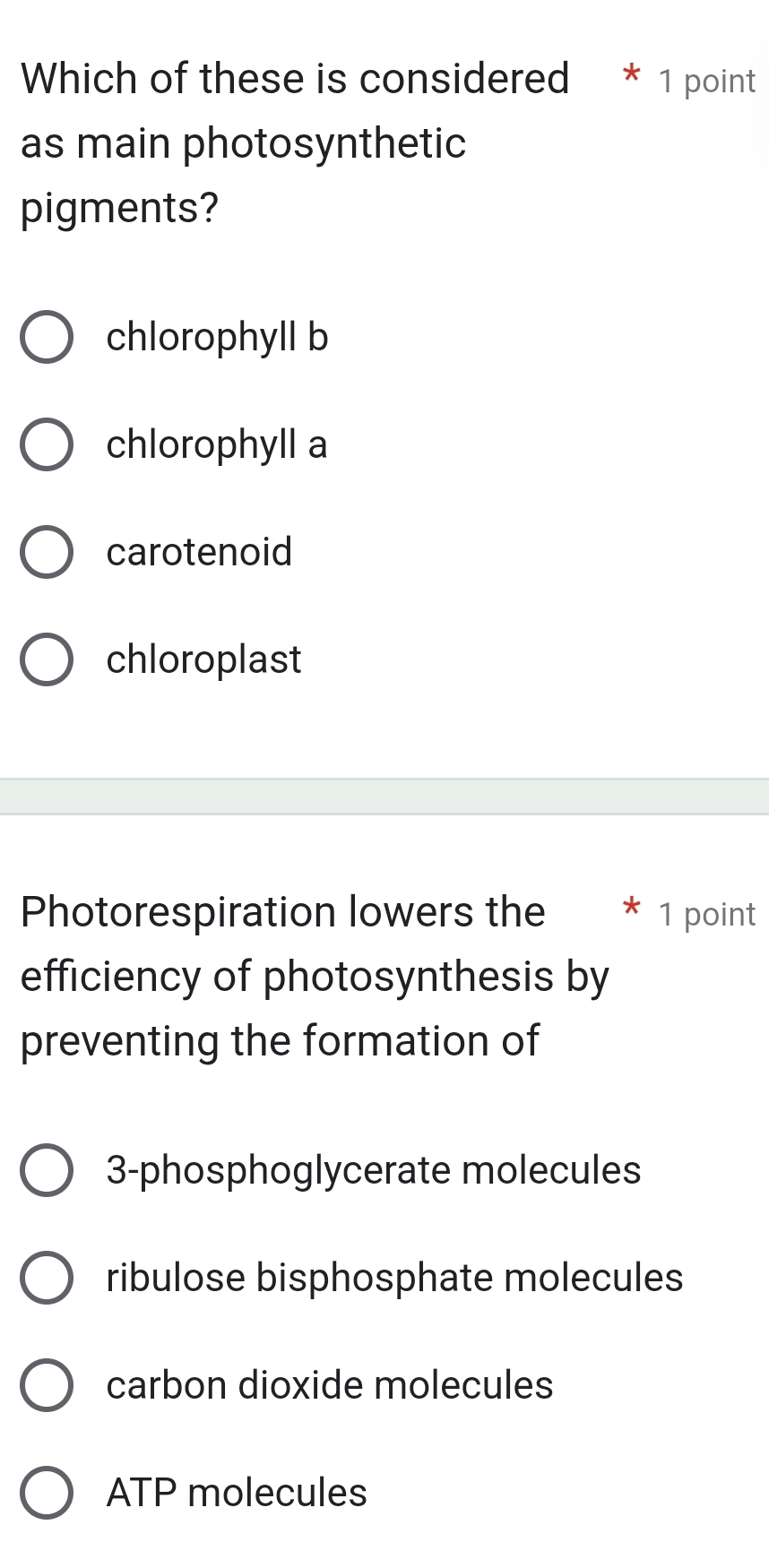Screen dimensions: 769x1568
Task: Select the carotenoid radio button
Action: [x=48, y=552]
